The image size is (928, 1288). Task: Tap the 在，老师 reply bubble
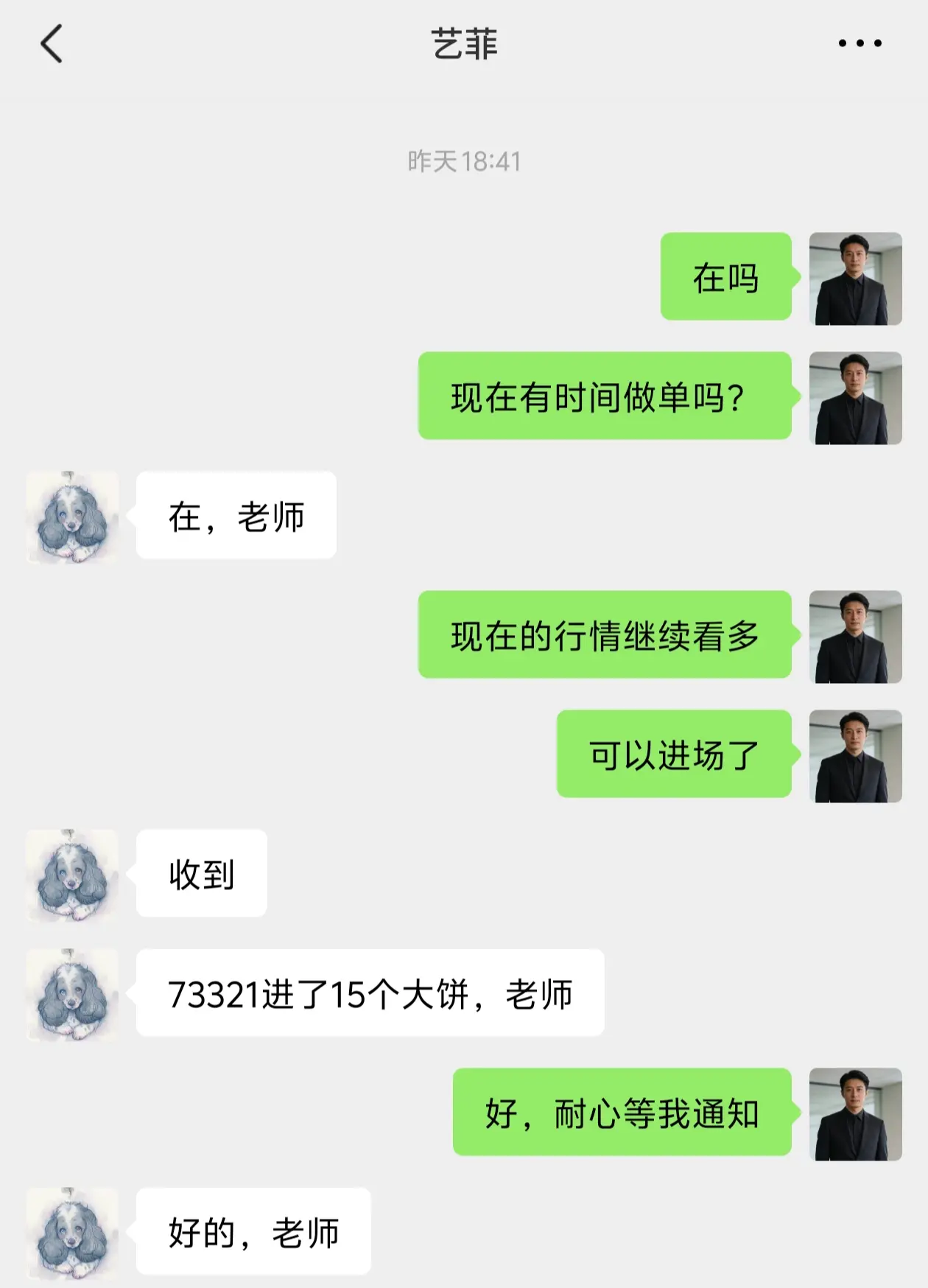(236, 516)
